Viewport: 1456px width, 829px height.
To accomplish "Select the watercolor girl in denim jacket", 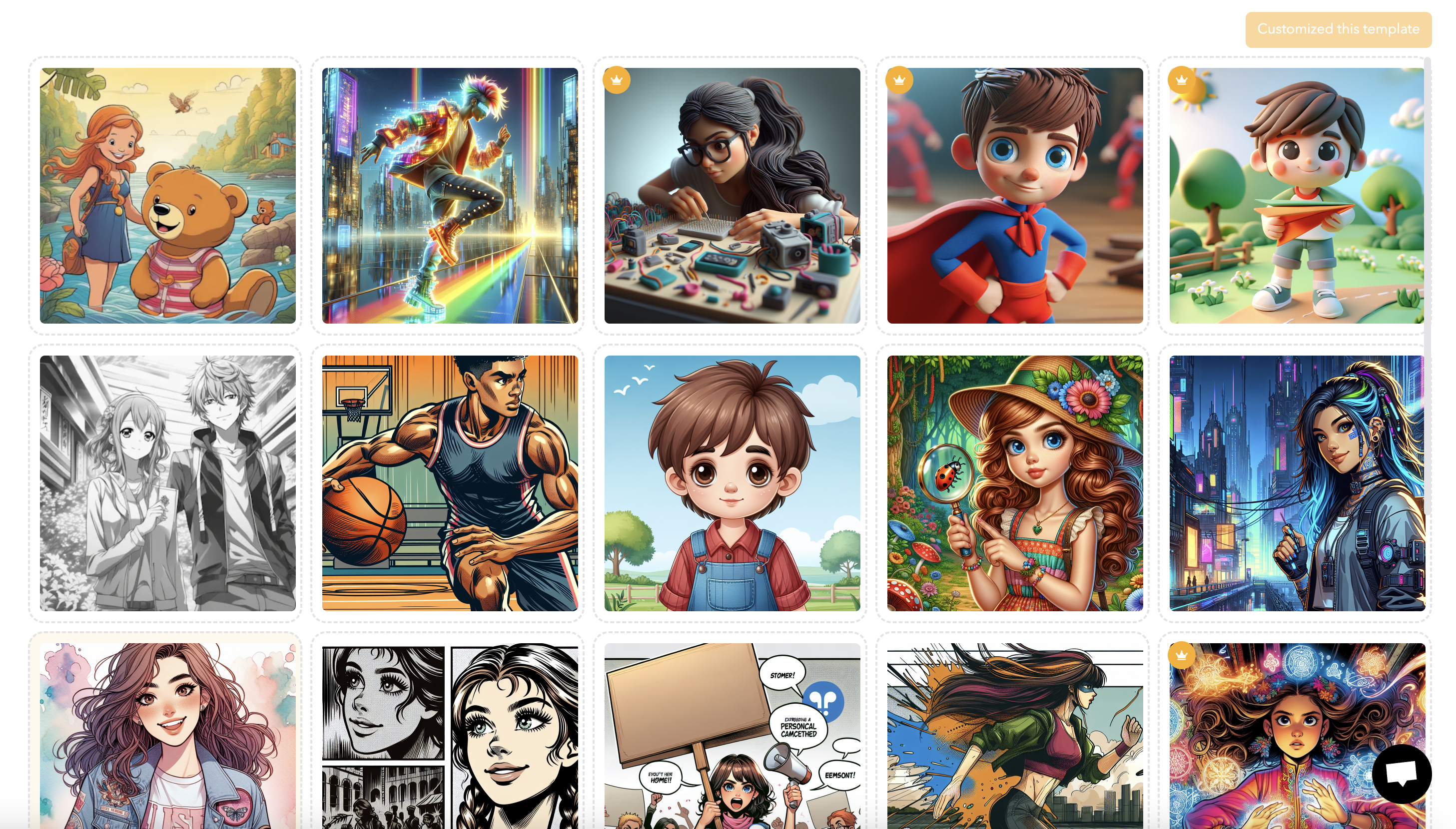I will (167, 735).
